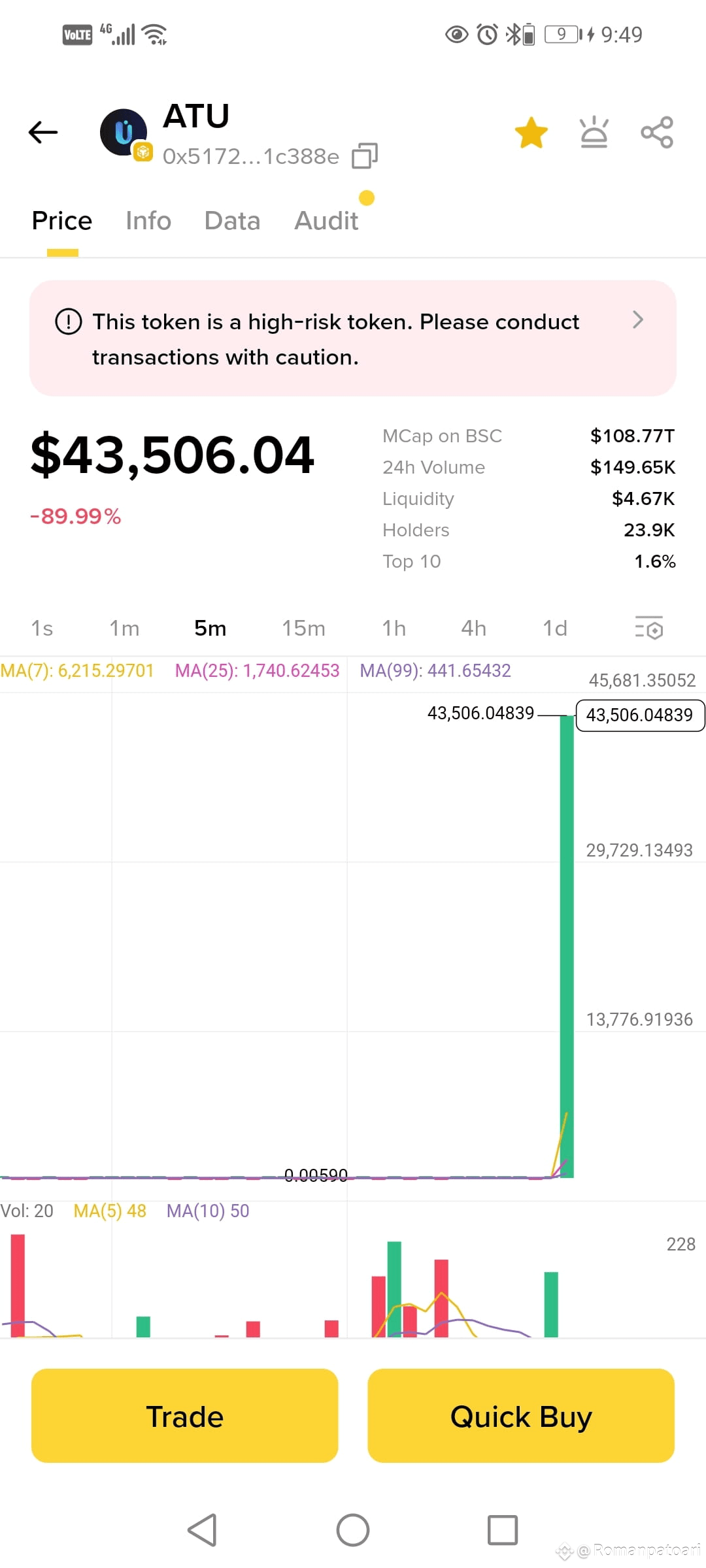Tap the 15m interval selector
The width and height of the screenshot is (706, 1568).
303,628
